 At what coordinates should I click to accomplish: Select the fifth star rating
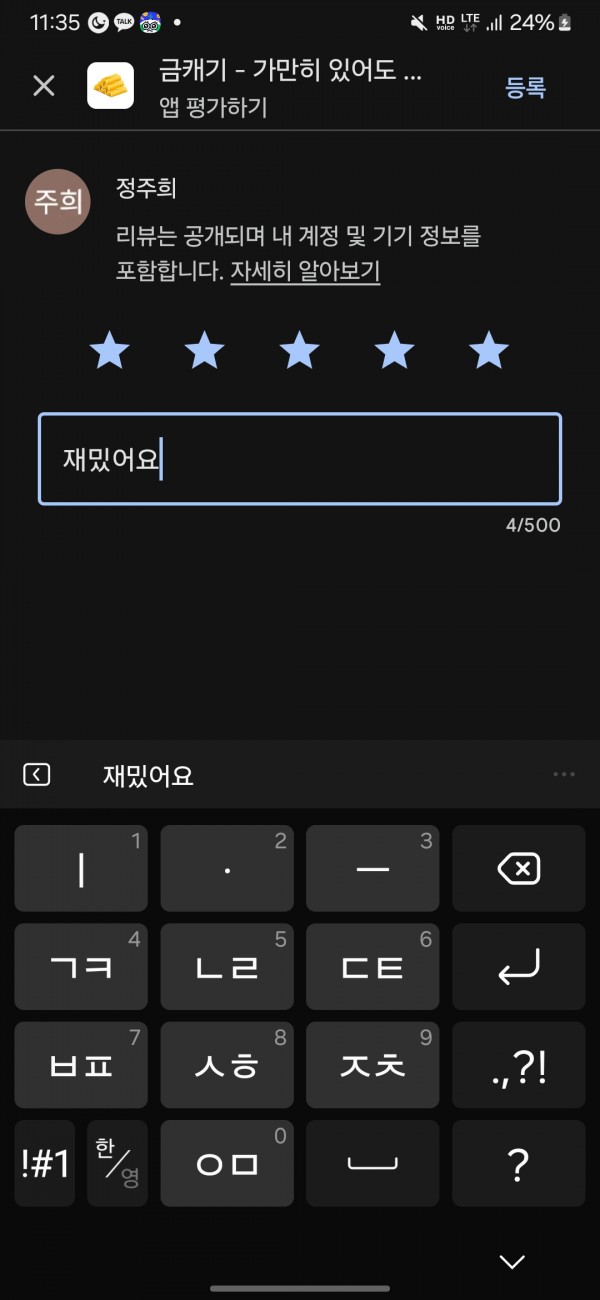coord(489,351)
